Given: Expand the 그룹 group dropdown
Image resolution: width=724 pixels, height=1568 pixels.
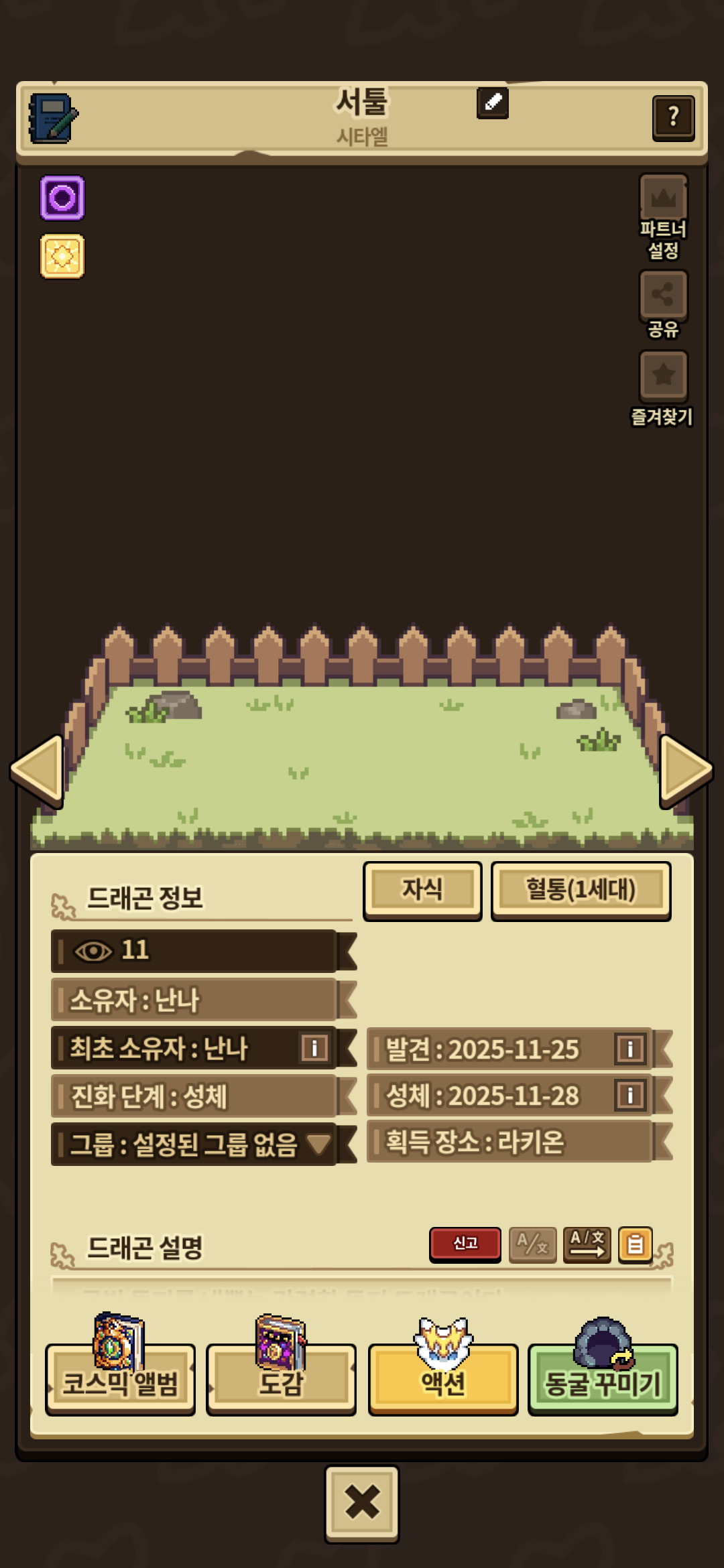Looking at the screenshot, I should [x=318, y=1144].
